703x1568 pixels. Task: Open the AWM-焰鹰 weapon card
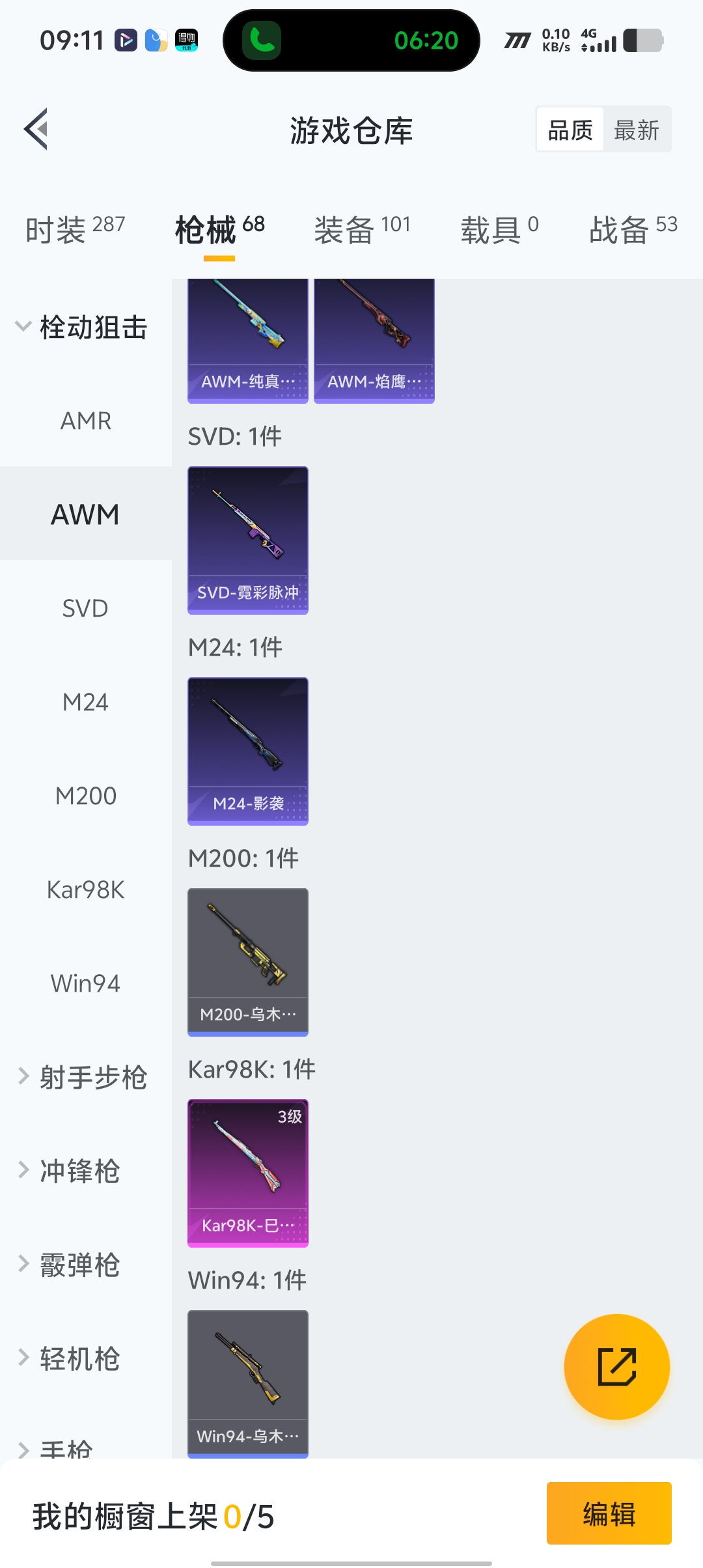[374, 340]
